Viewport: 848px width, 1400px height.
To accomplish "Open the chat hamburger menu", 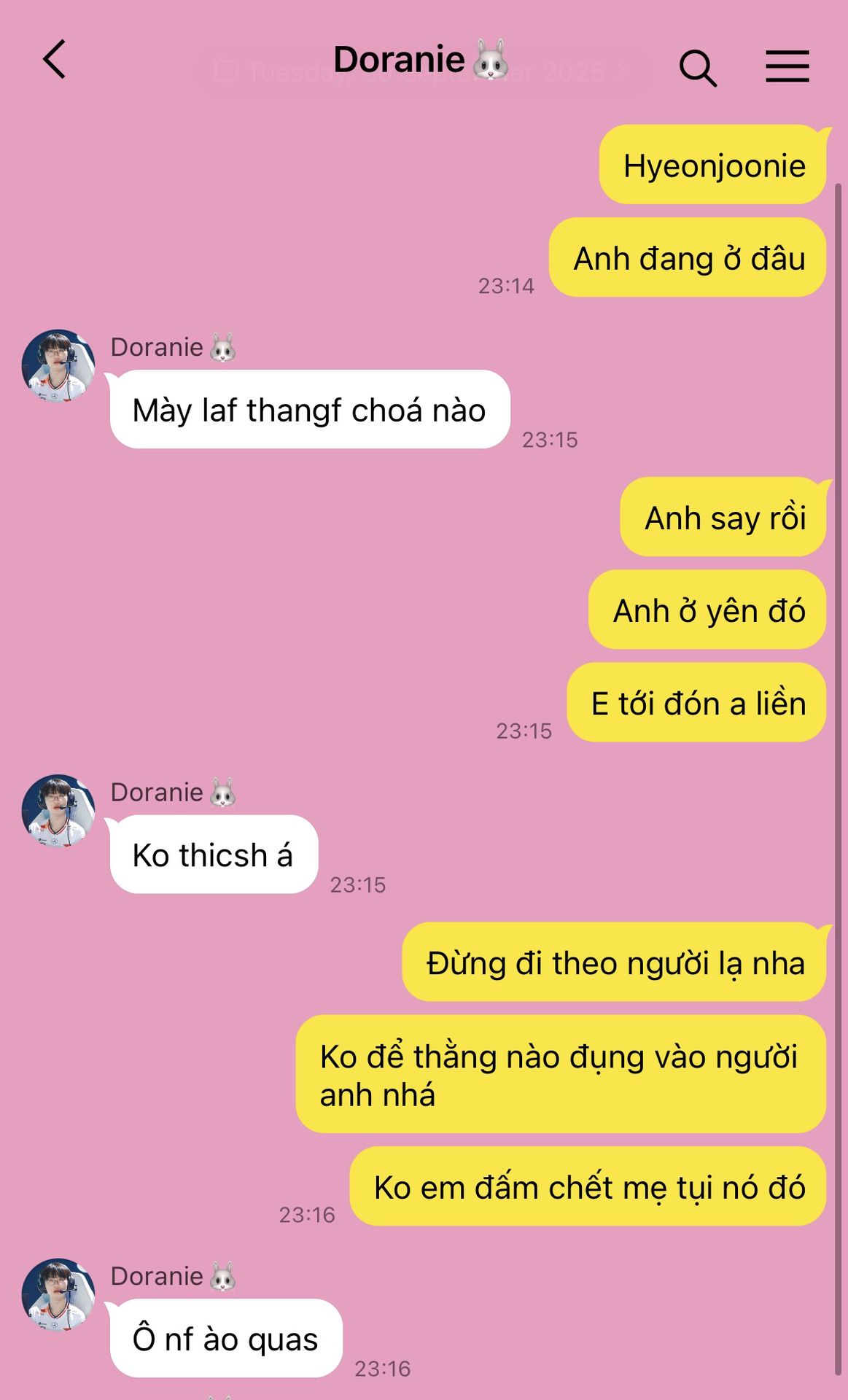I will 787,66.
